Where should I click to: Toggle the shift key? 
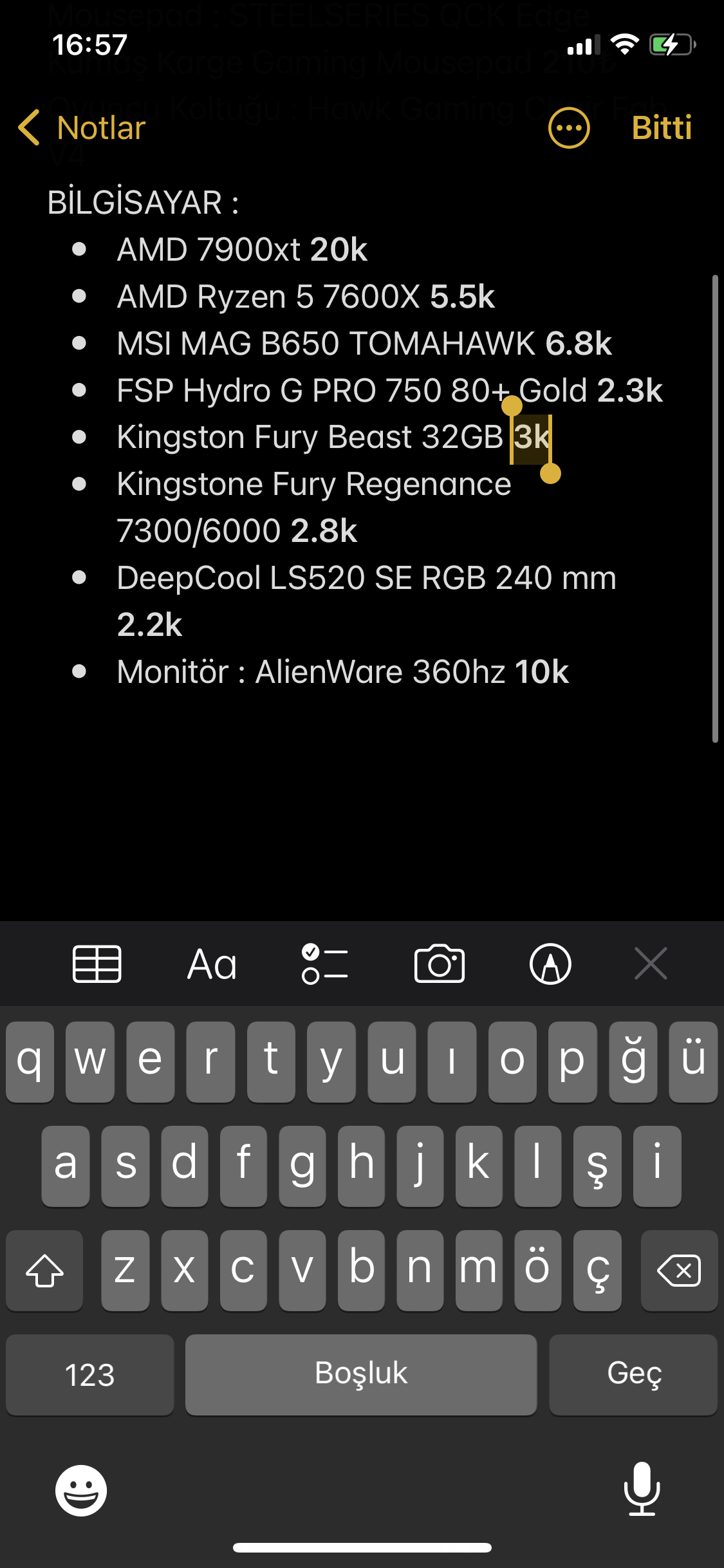[x=45, y=1271]
